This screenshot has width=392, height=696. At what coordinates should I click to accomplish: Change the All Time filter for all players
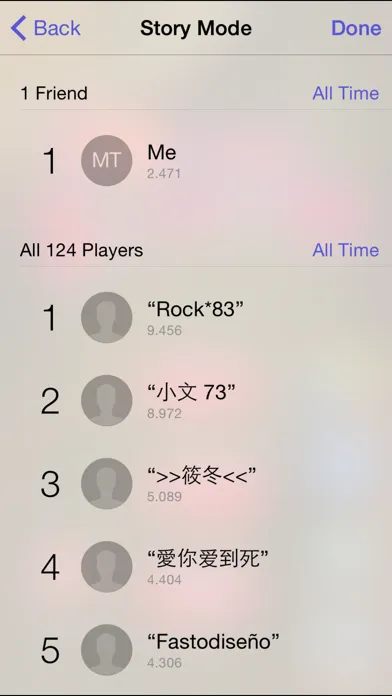[x=345, y=250]
